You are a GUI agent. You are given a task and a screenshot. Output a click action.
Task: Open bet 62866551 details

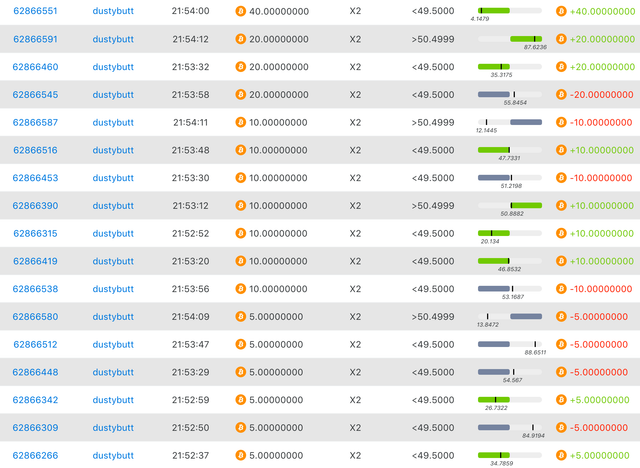pos(35,11)
